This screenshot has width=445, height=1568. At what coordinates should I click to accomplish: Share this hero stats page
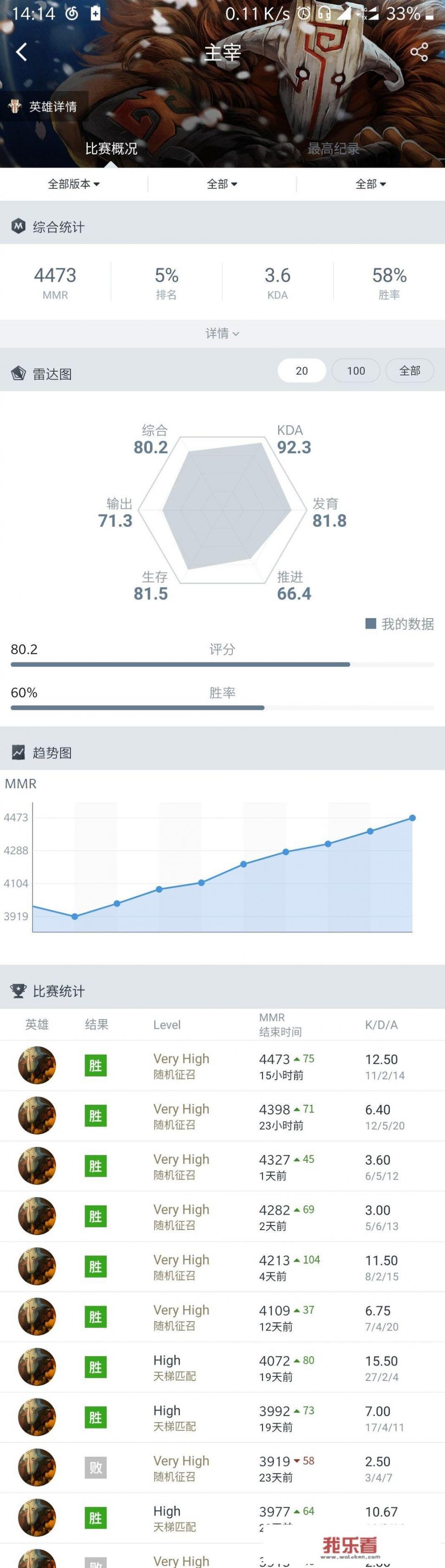[x=419, y=52]
